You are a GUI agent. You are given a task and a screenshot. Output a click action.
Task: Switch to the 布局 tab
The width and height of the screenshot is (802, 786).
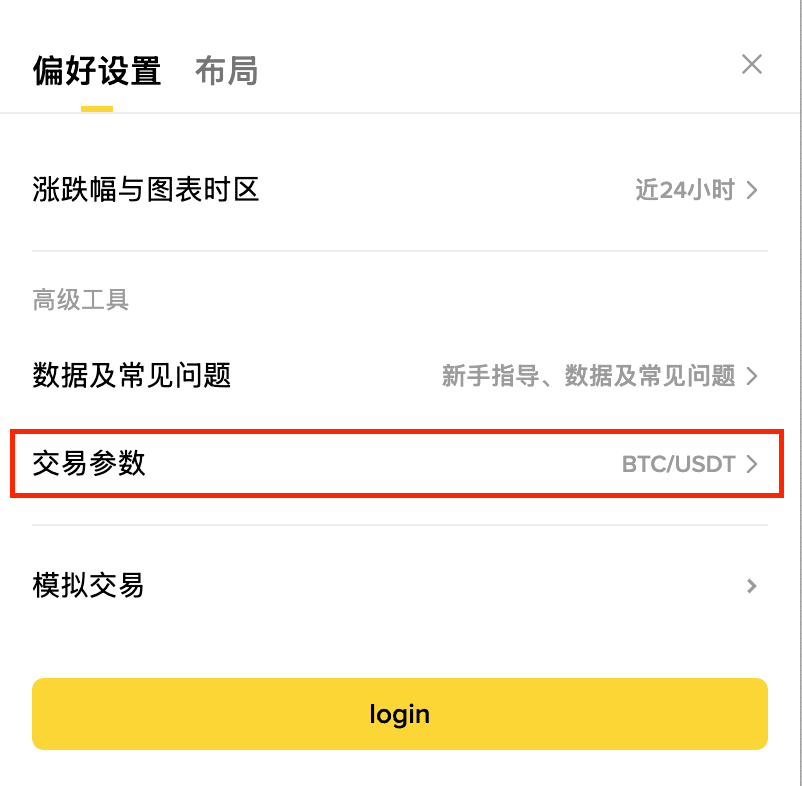coord(226,72)
